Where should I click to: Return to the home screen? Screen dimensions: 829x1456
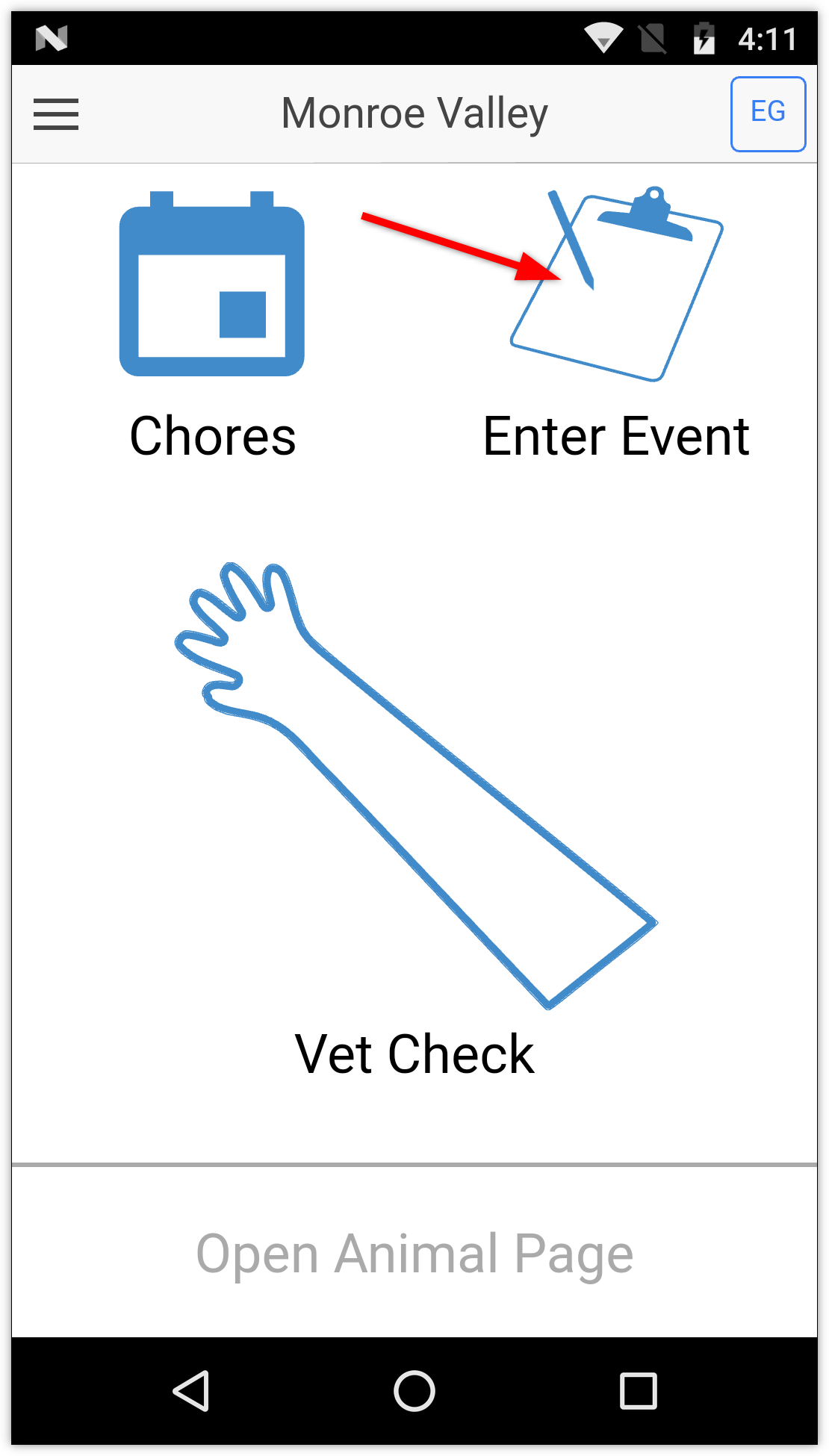pyautogui.click(x=414, y=1390)
